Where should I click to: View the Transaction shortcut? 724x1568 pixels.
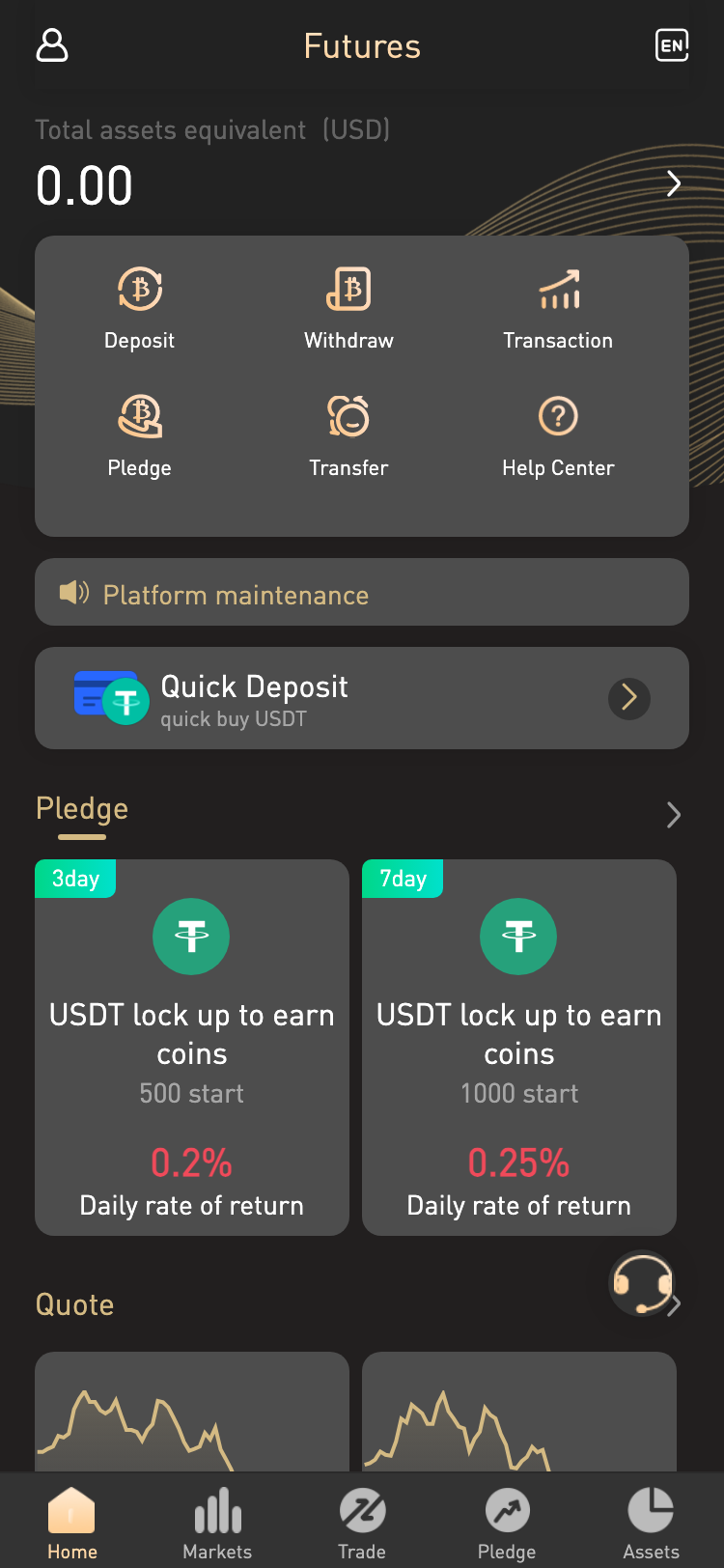pos(558,309)
